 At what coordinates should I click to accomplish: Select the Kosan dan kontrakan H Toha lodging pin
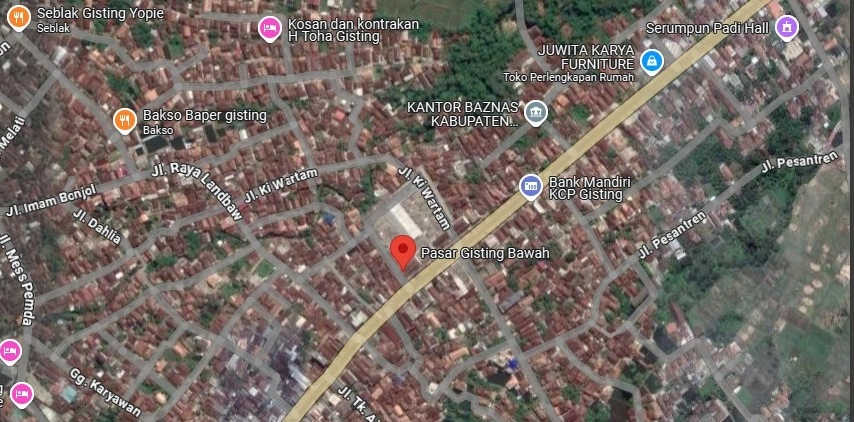pos(268,28)
